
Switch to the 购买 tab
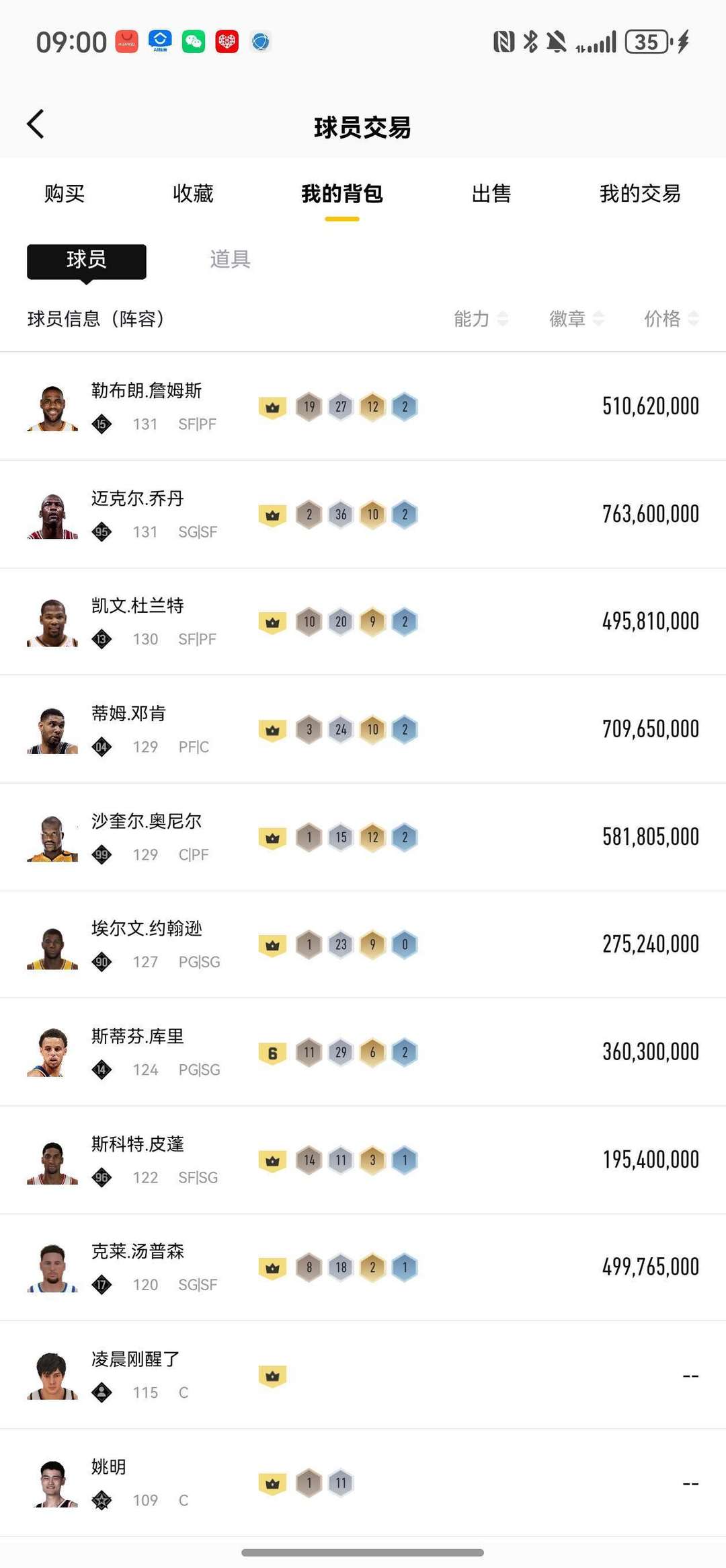click(65, 194)
